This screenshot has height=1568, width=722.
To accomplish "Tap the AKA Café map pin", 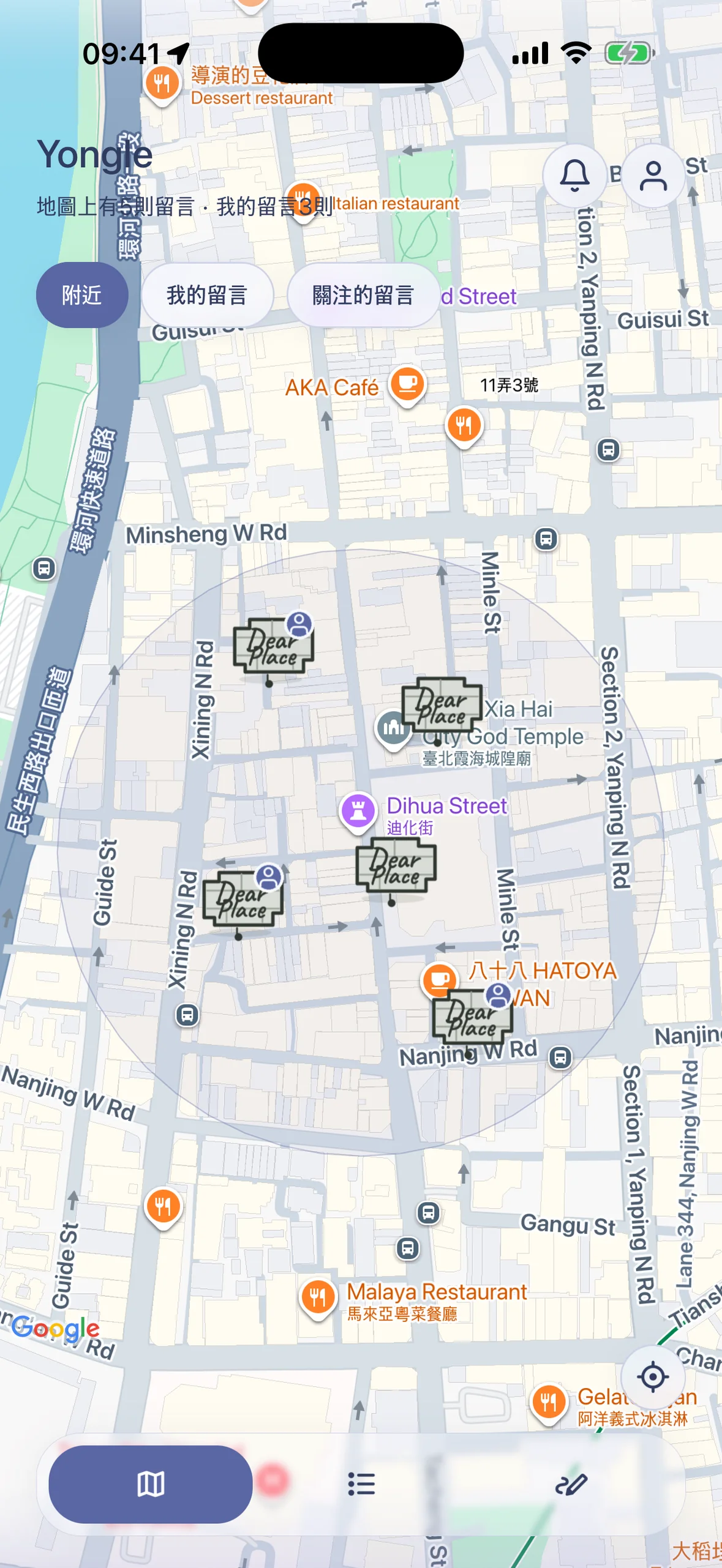I will [407, 385].
